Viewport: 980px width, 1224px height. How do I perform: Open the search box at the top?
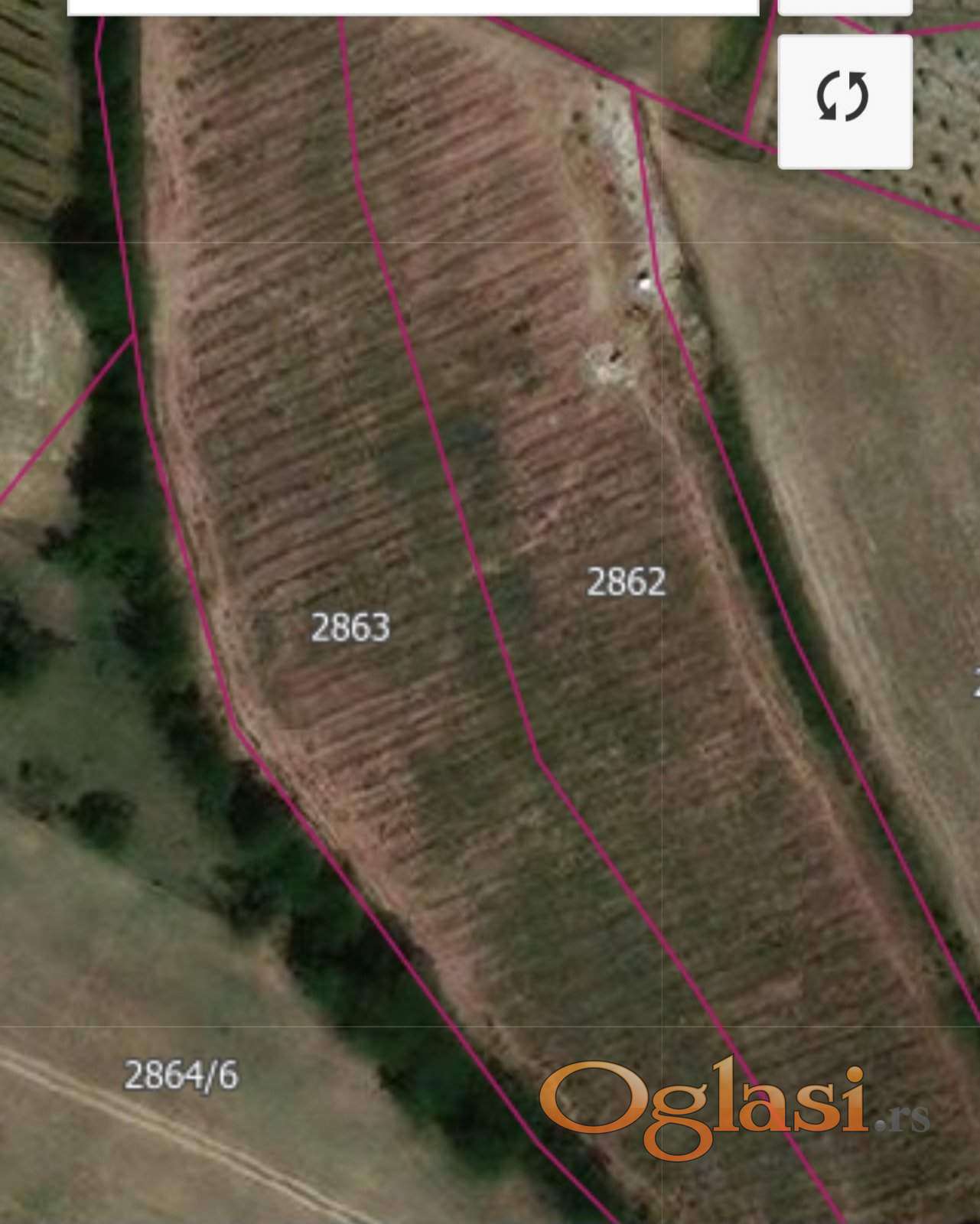pos(413,7)
